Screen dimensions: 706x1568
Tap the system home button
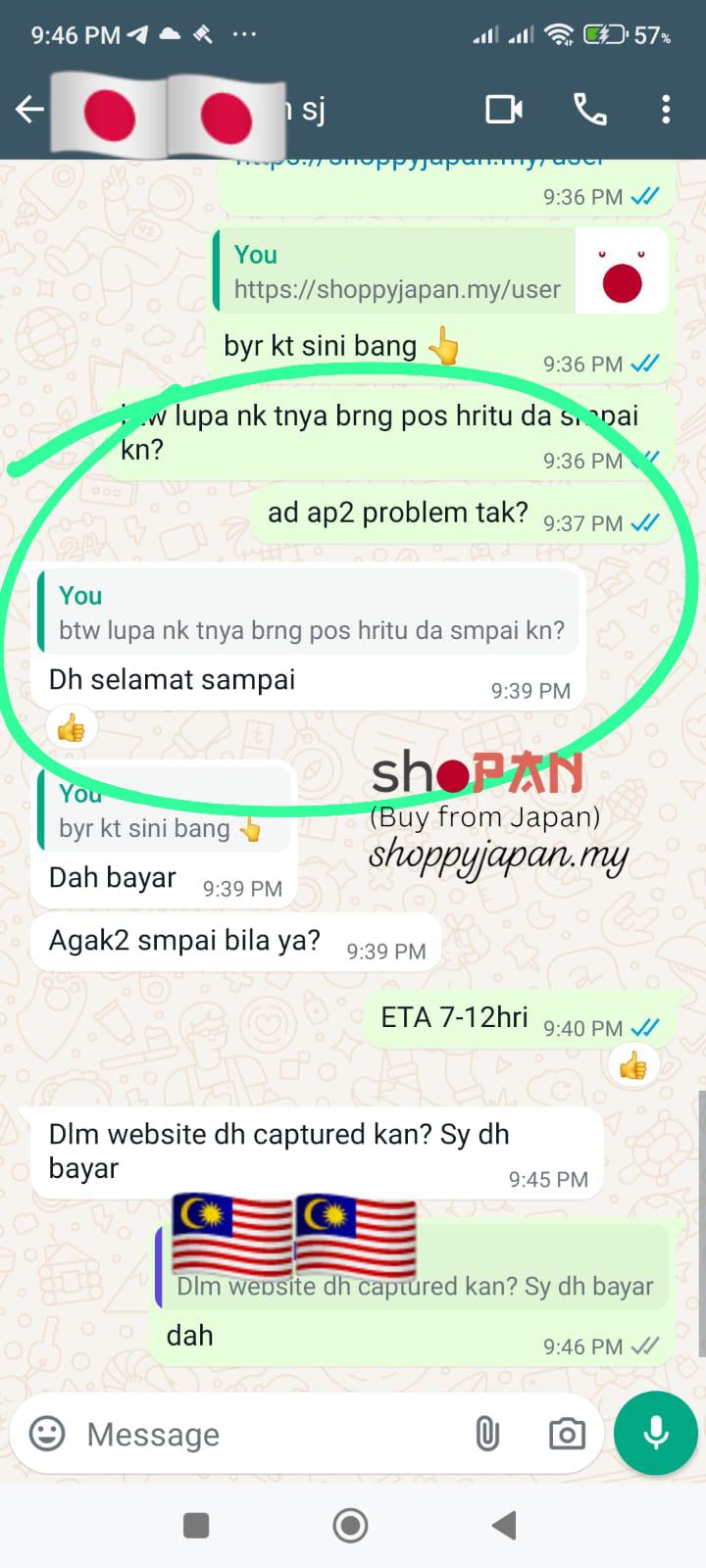350,1526
